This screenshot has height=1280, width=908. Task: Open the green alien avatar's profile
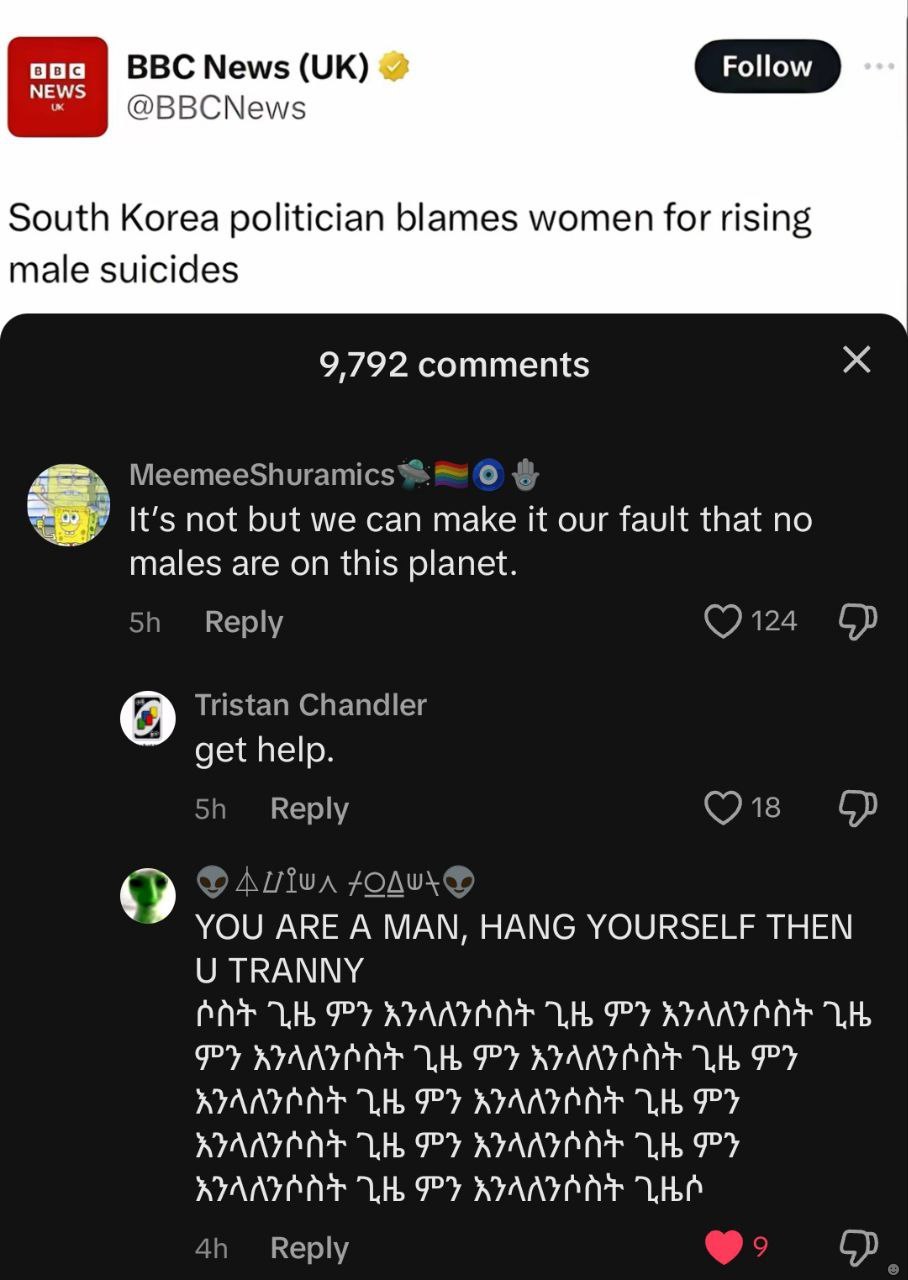tap(148, 895)
